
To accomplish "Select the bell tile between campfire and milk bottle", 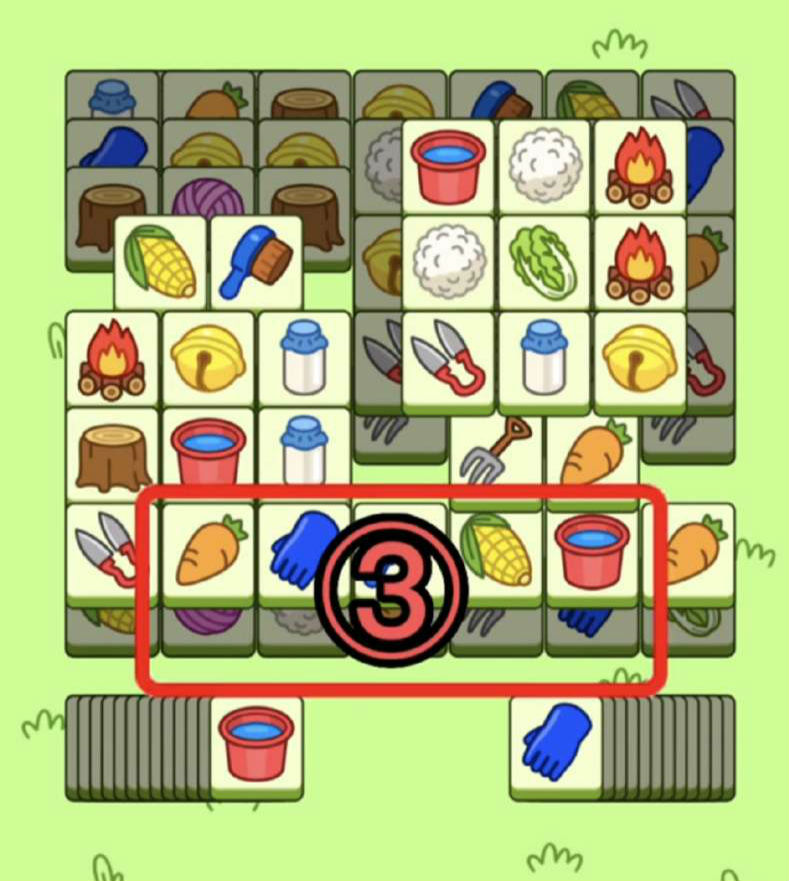I will click(206, 356).
